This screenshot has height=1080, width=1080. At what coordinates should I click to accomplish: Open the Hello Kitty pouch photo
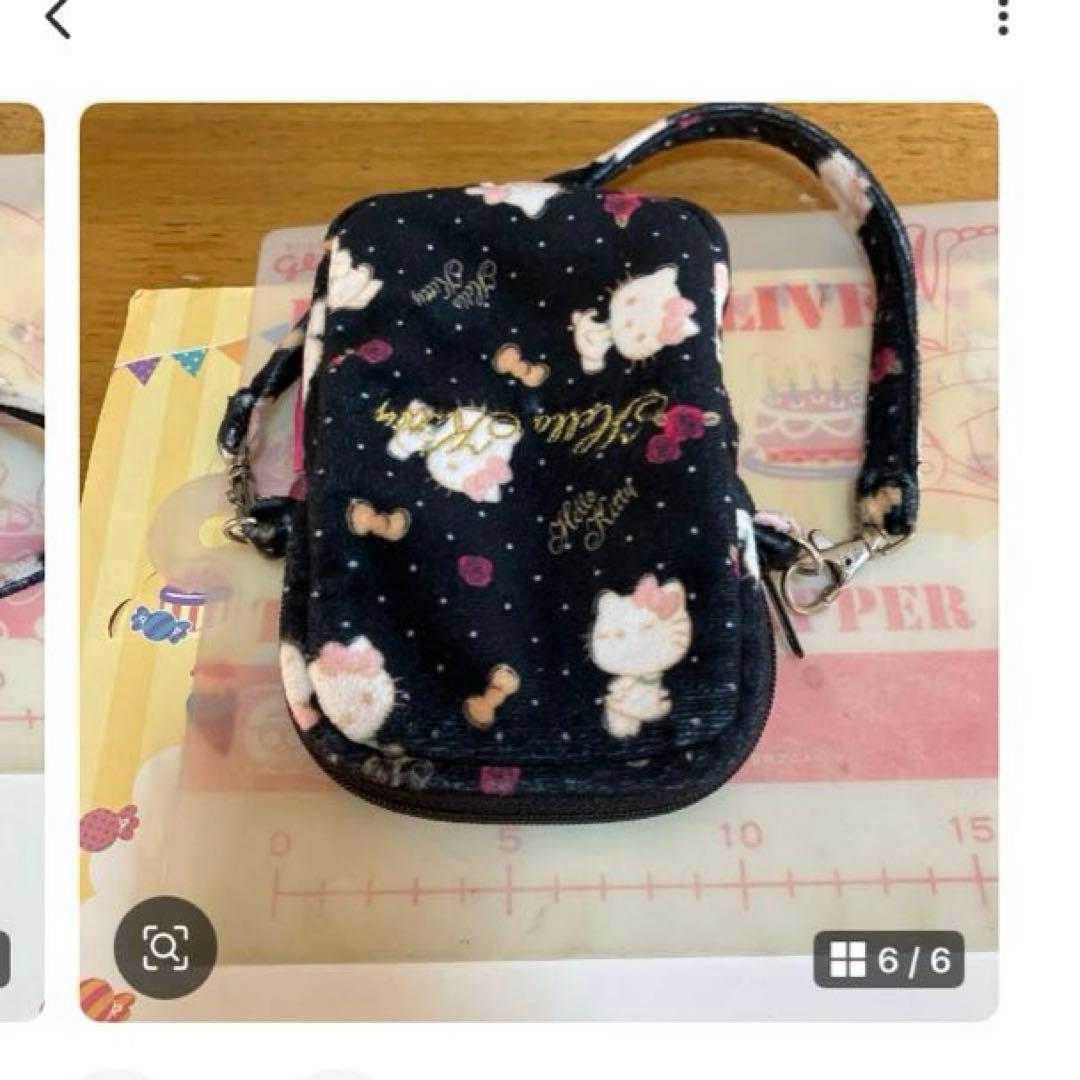pyautogui.click(x=538, y=500)
